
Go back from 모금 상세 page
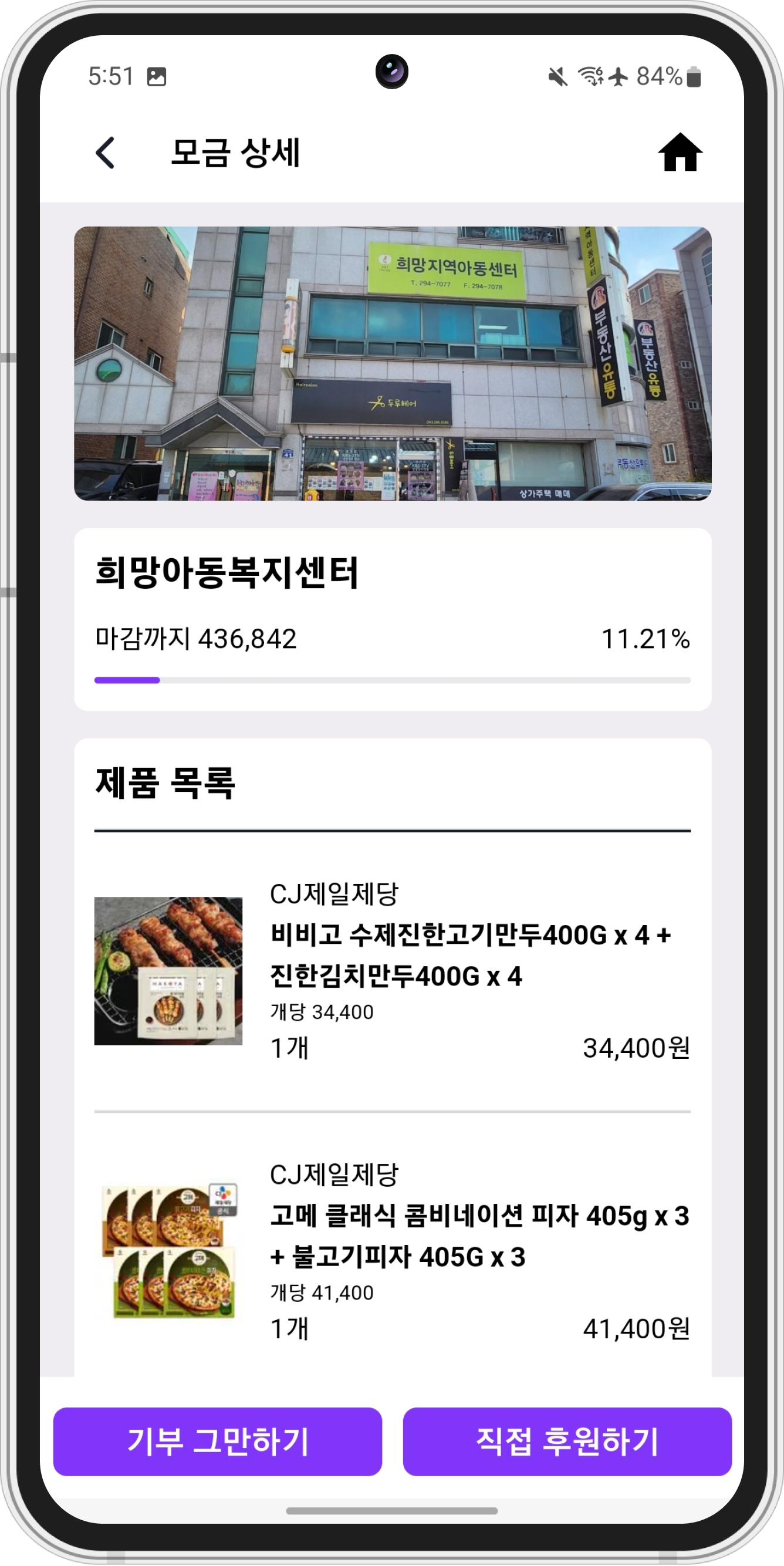106,152
